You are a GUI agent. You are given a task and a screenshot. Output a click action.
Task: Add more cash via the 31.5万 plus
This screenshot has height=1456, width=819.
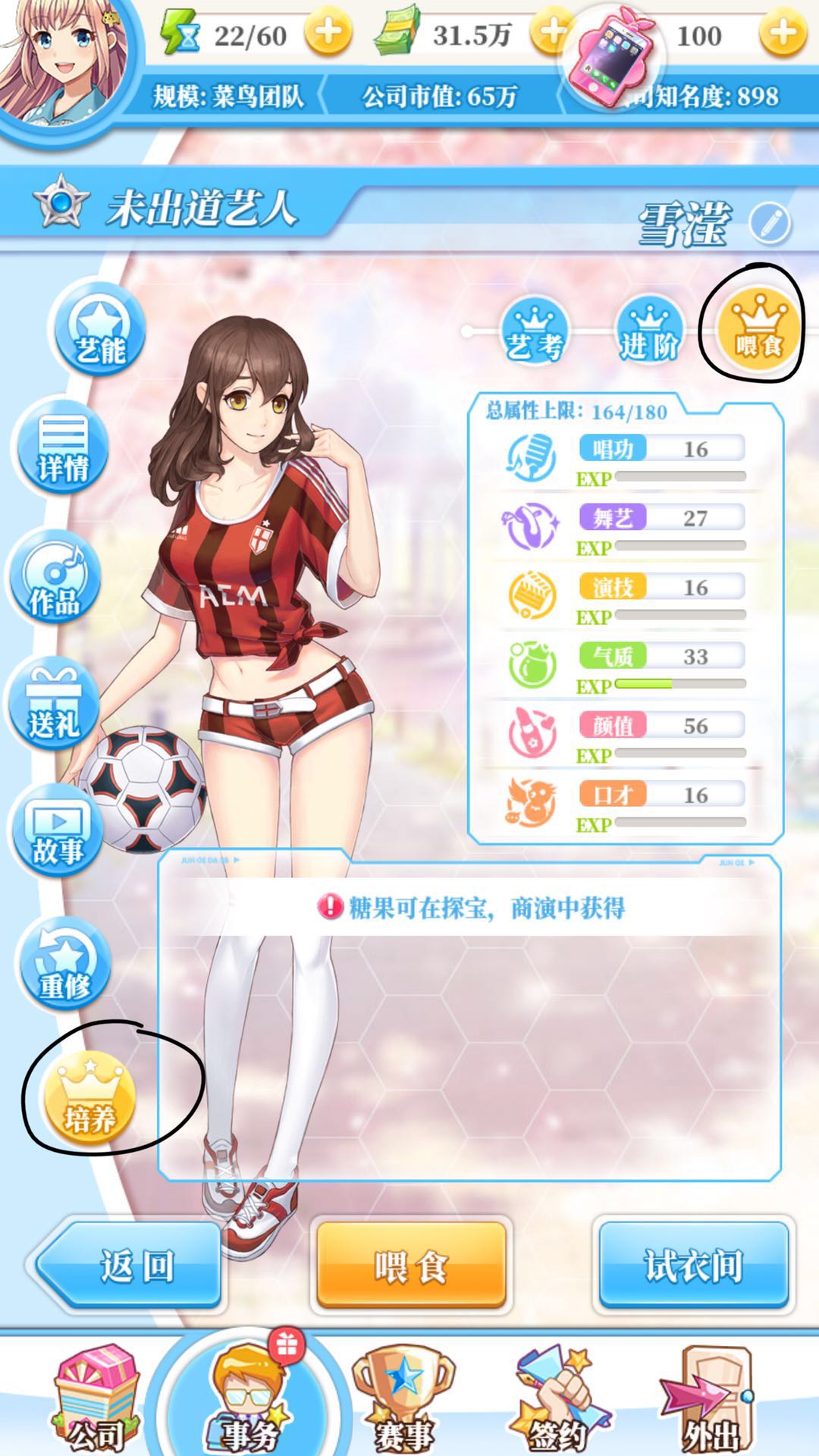tap(551, 33)
